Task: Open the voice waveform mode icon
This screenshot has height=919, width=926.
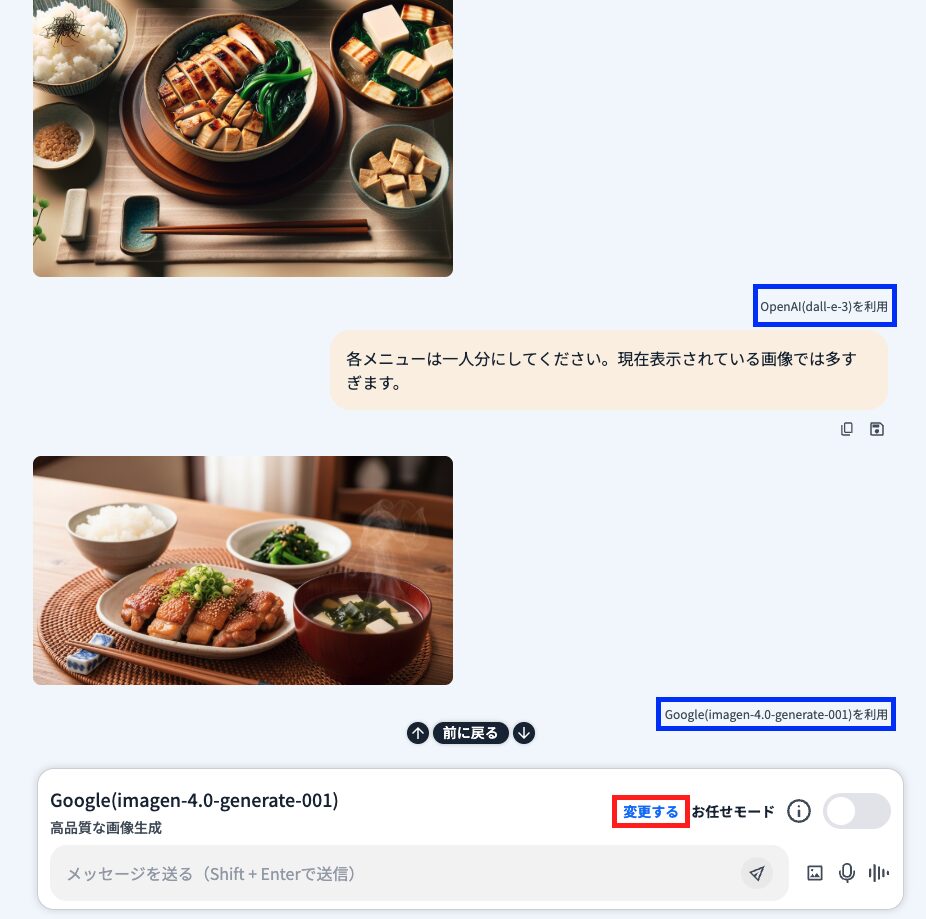Action: point(879,873)
